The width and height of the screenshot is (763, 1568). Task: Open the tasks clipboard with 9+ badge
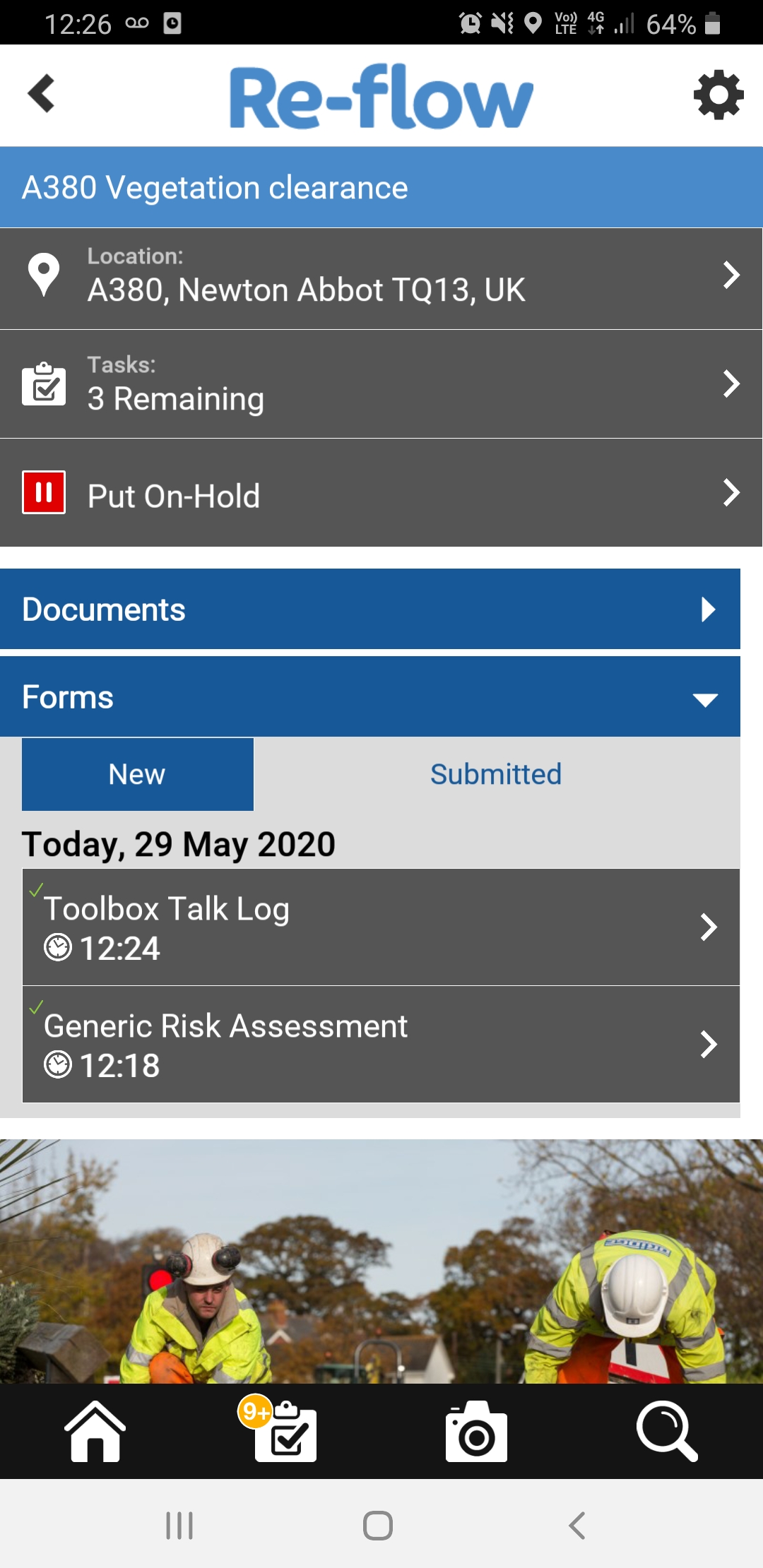click(x=285, y=1432)
